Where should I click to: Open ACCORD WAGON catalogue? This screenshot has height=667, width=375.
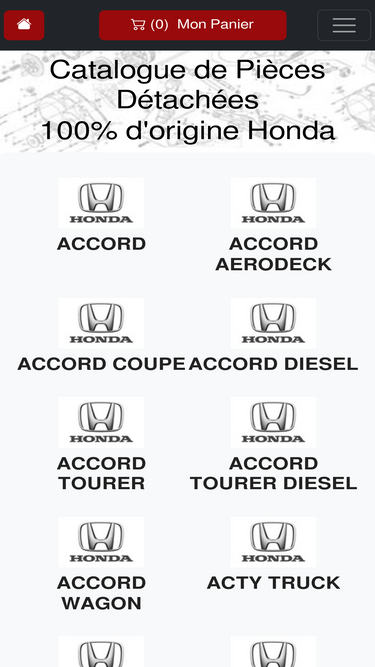point(101,564)
